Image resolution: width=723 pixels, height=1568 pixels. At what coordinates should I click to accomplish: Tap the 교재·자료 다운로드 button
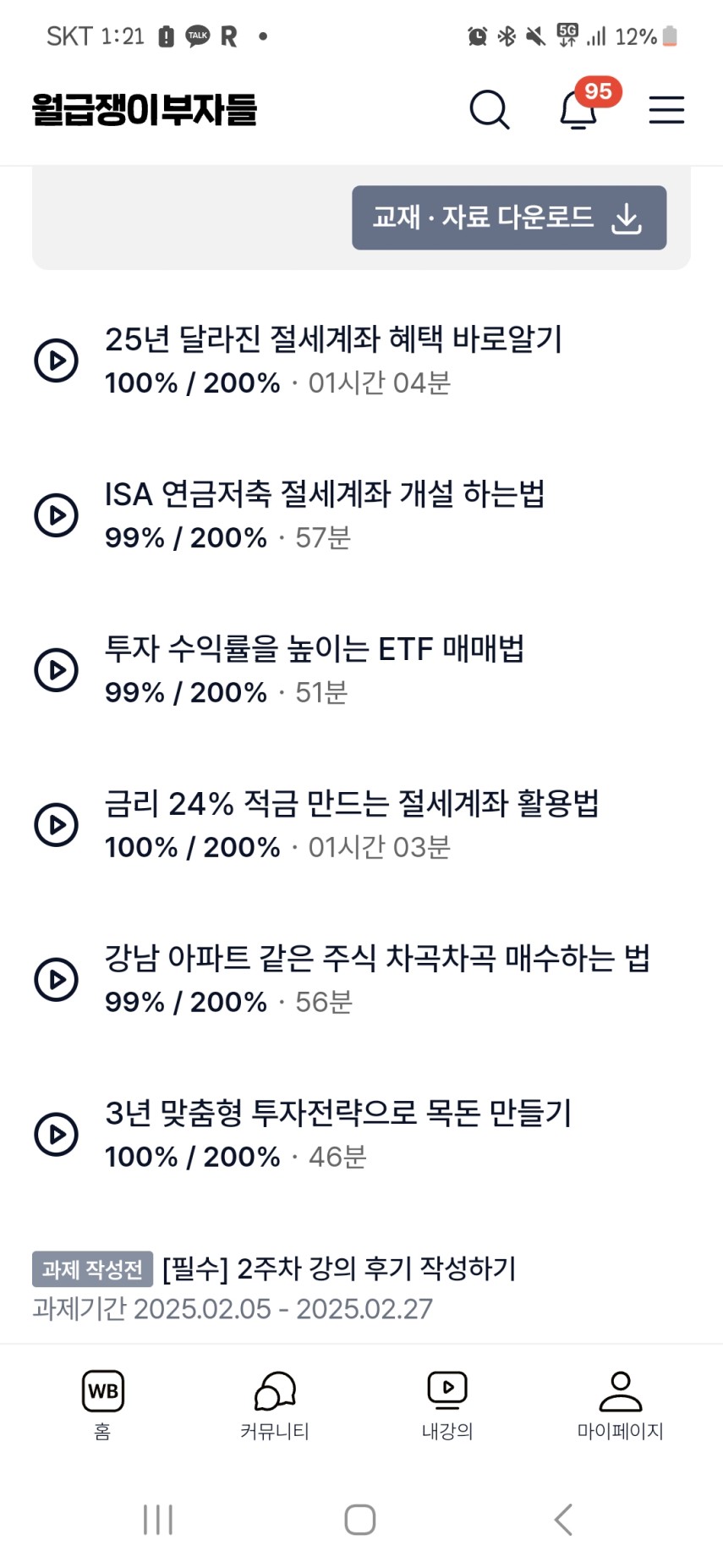pyautogui.click(x=509, y=217)
